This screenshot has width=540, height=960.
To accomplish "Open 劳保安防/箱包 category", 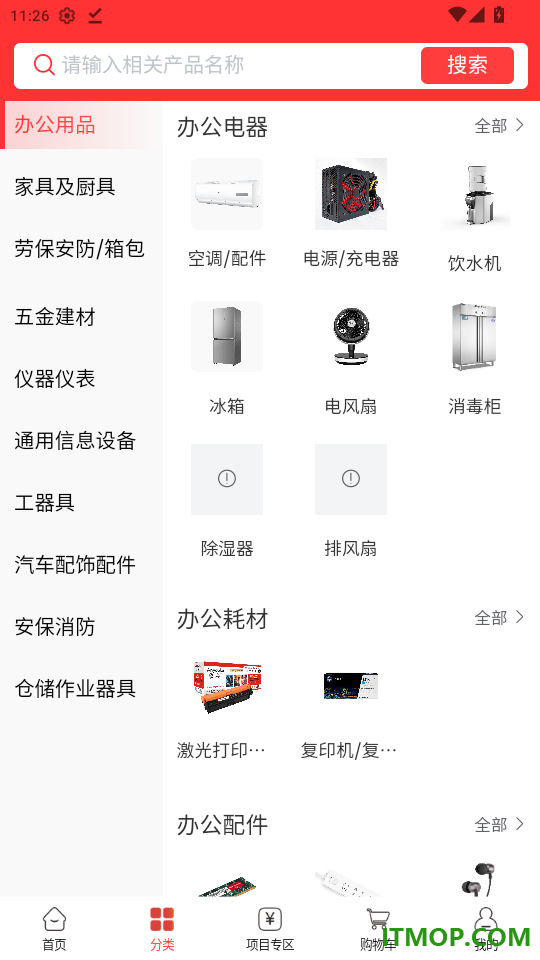I will click(81, 249).
